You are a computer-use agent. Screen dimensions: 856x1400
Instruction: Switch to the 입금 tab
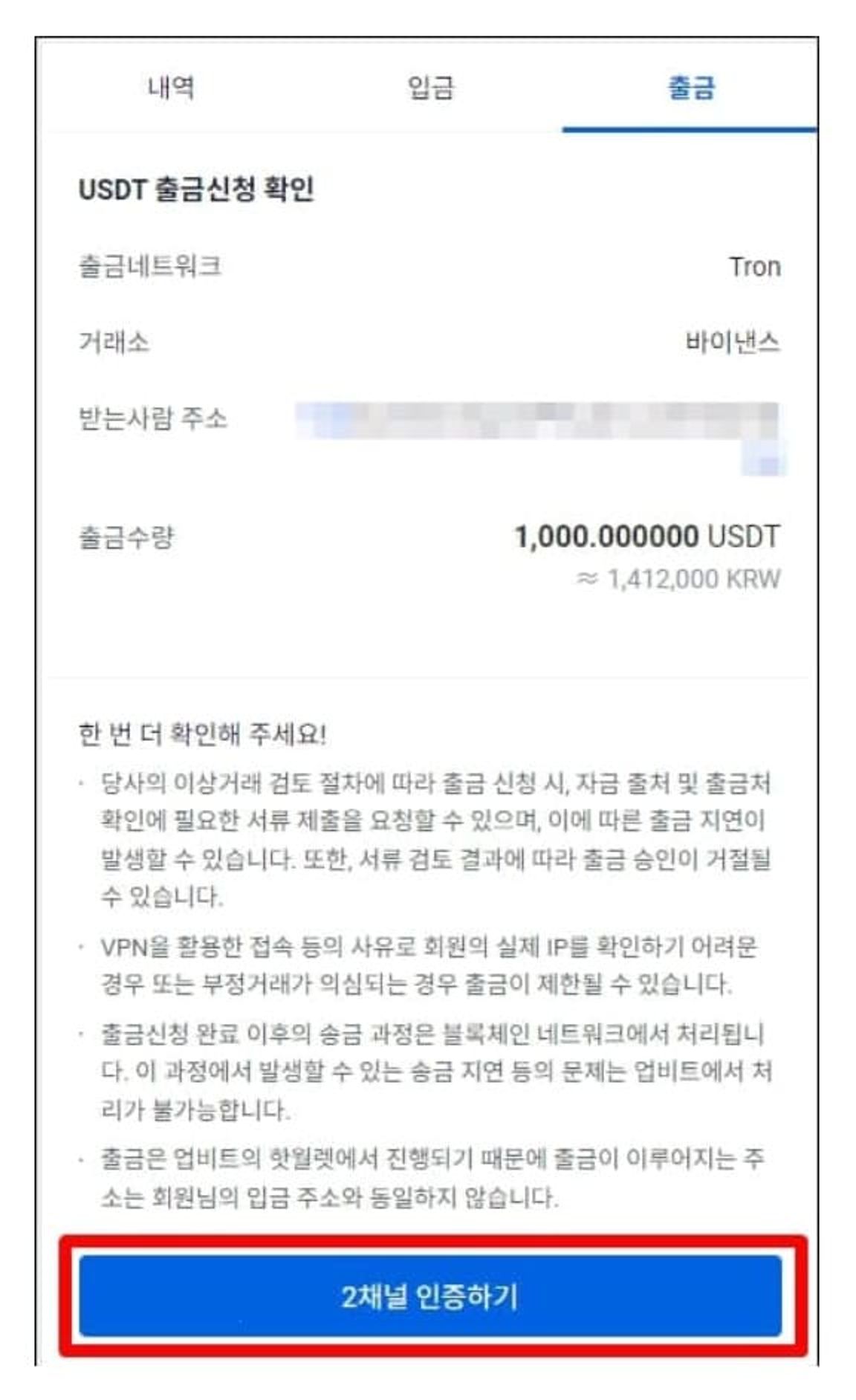click(430, 88)
